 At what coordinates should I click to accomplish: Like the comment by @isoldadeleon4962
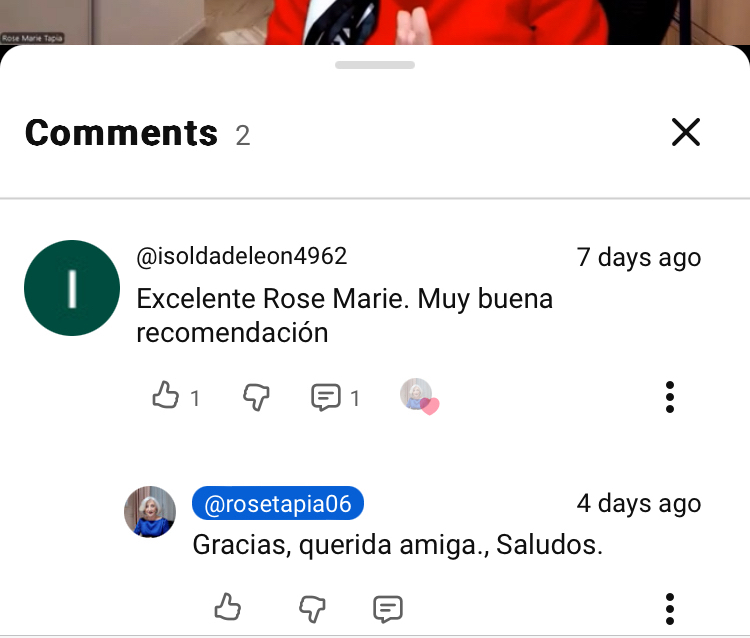[165, 397]
